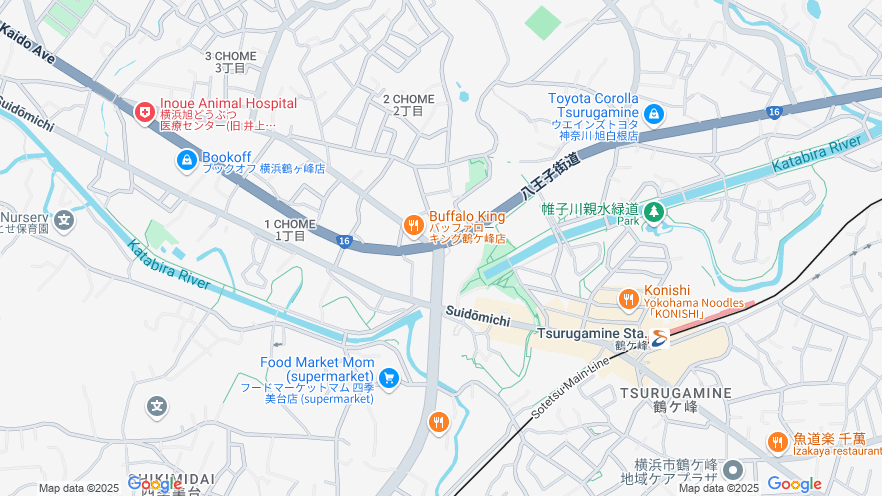
Task: Select the Bookoff shop pin
Action: (x=186, y=159)
